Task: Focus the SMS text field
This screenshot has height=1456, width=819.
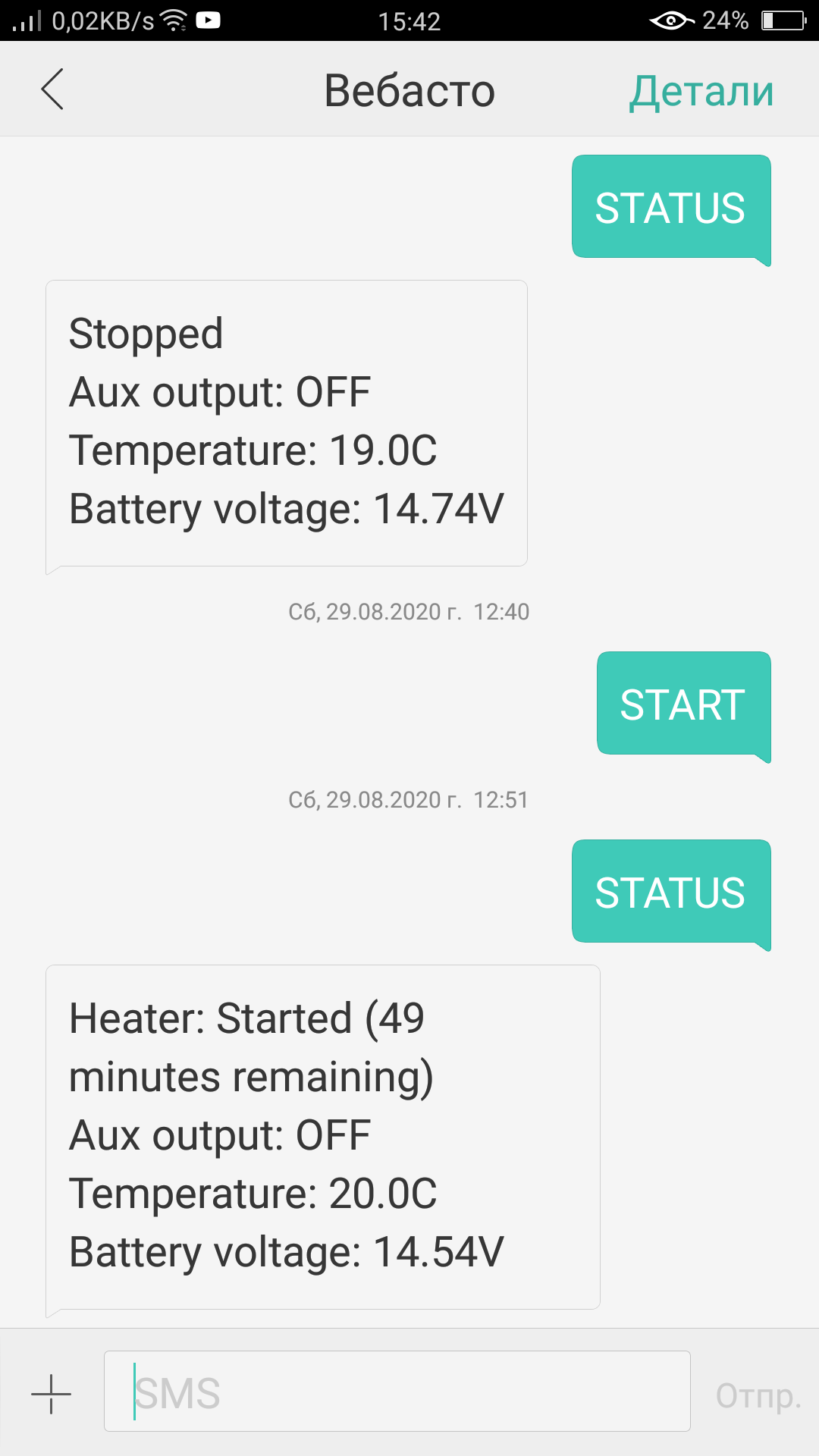Action: click(397, 1391)
